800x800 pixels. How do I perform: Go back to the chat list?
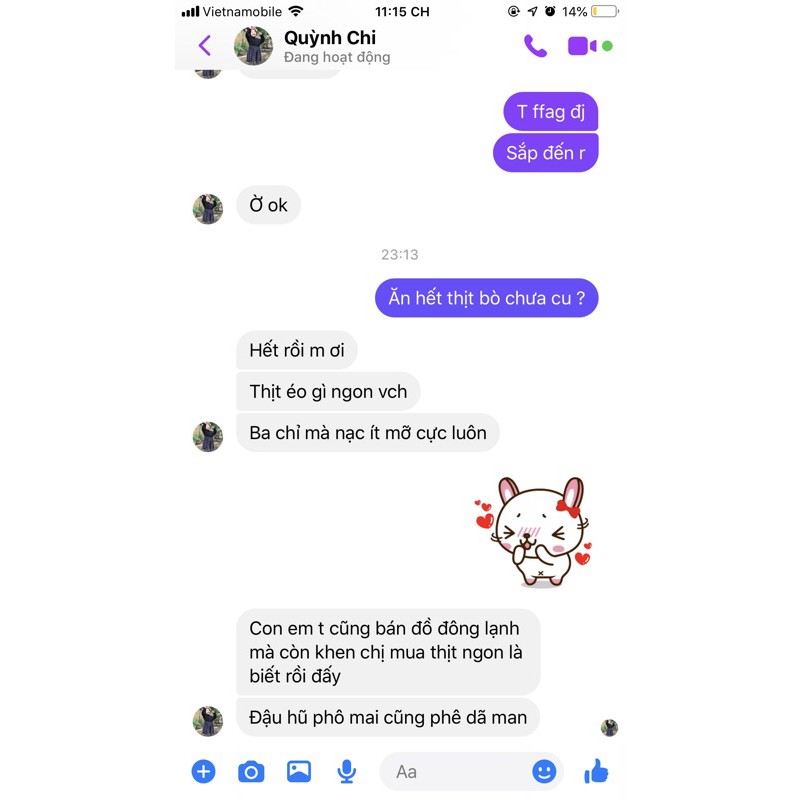[x=205, y=46]
